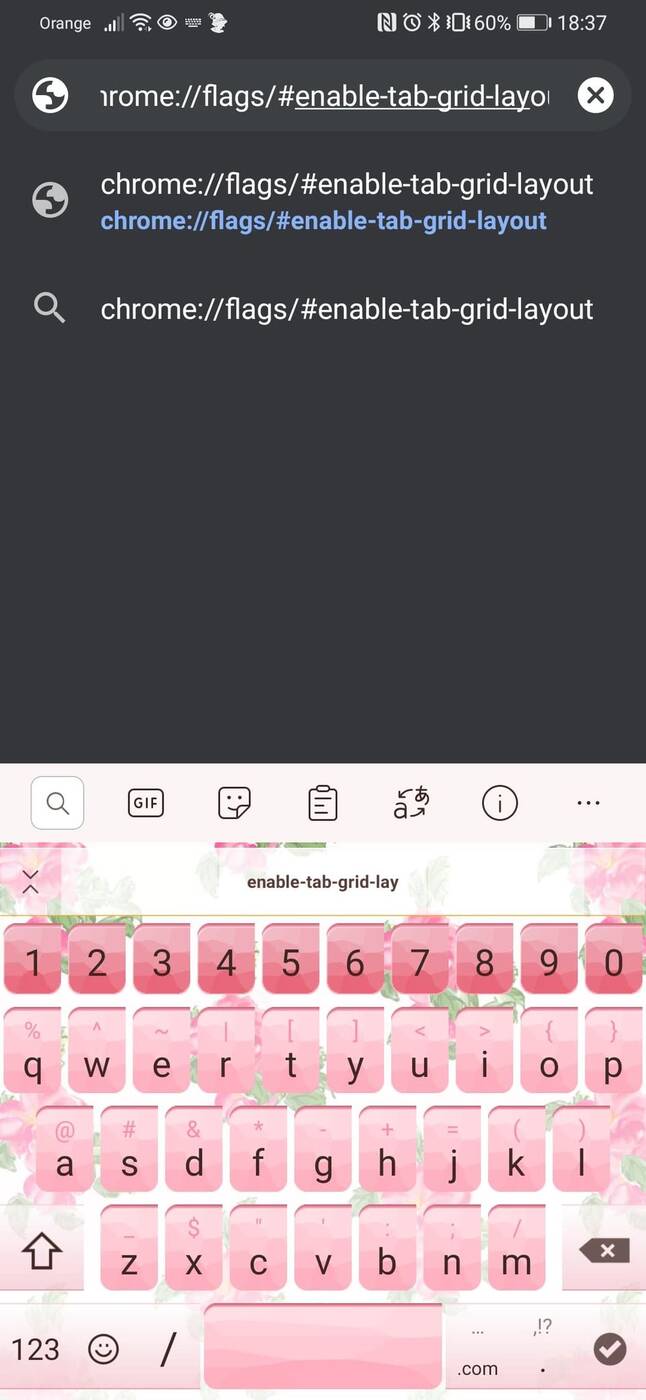Image resolution: width=646 pixels, height=1400 pixels.
Task: Switch to the 123 symbols keyboard
Action: coord(36,1350)
